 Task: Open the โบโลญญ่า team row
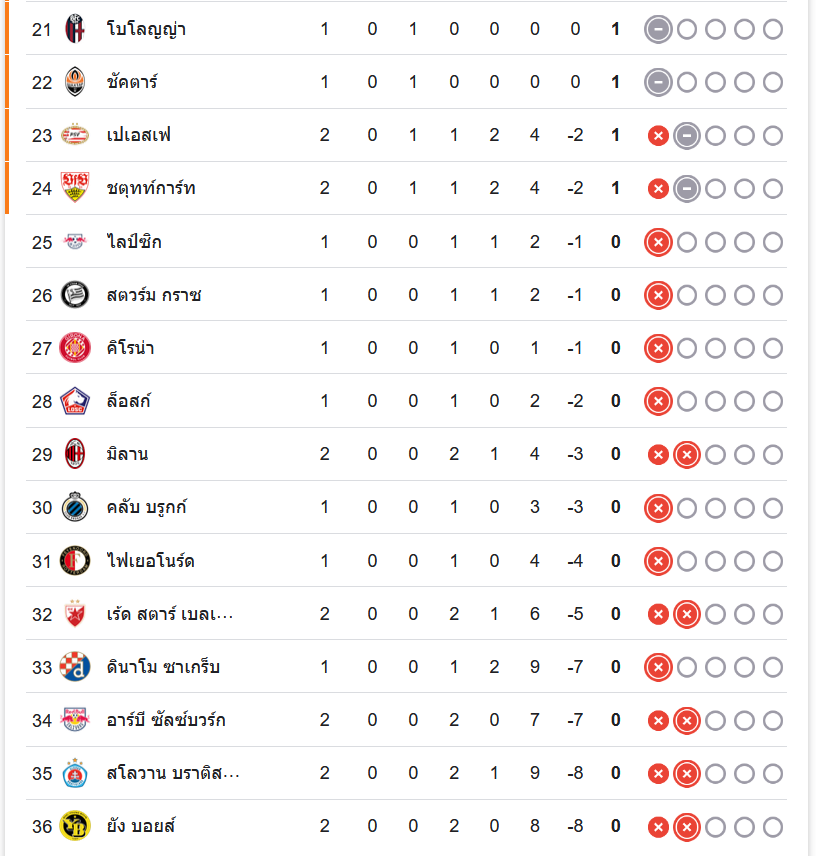point(146,29)
